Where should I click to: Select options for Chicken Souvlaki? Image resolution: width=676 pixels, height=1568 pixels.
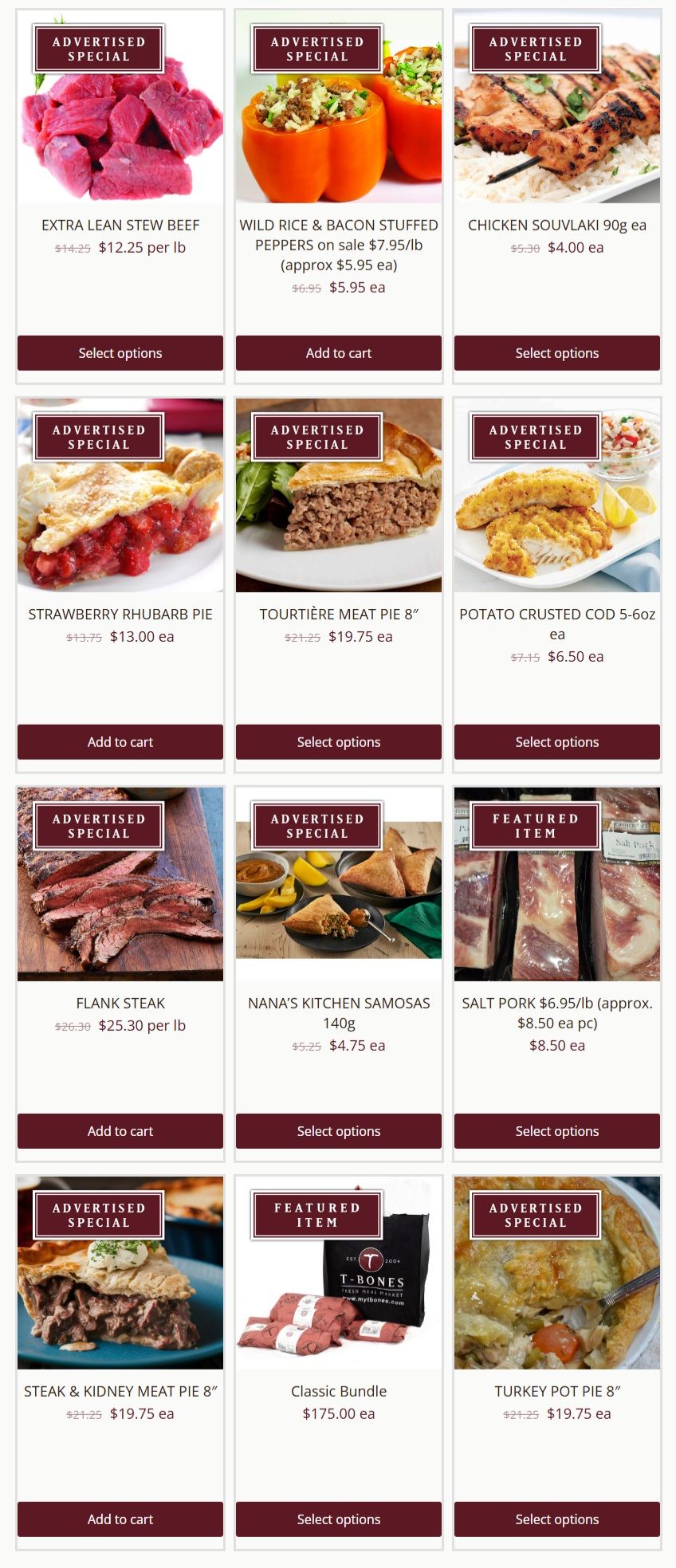pos(557,353)
